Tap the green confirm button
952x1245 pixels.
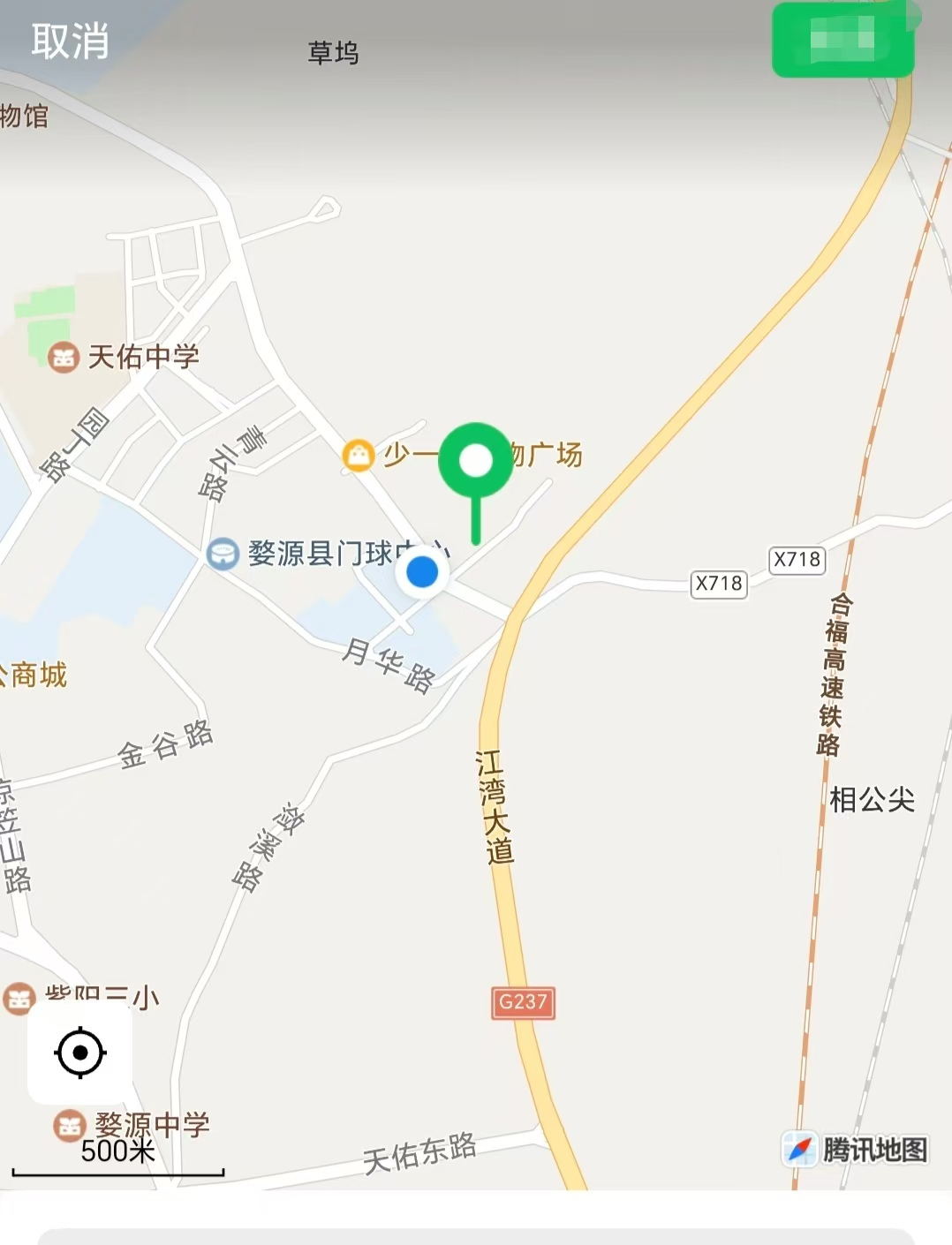coord(842,41)
